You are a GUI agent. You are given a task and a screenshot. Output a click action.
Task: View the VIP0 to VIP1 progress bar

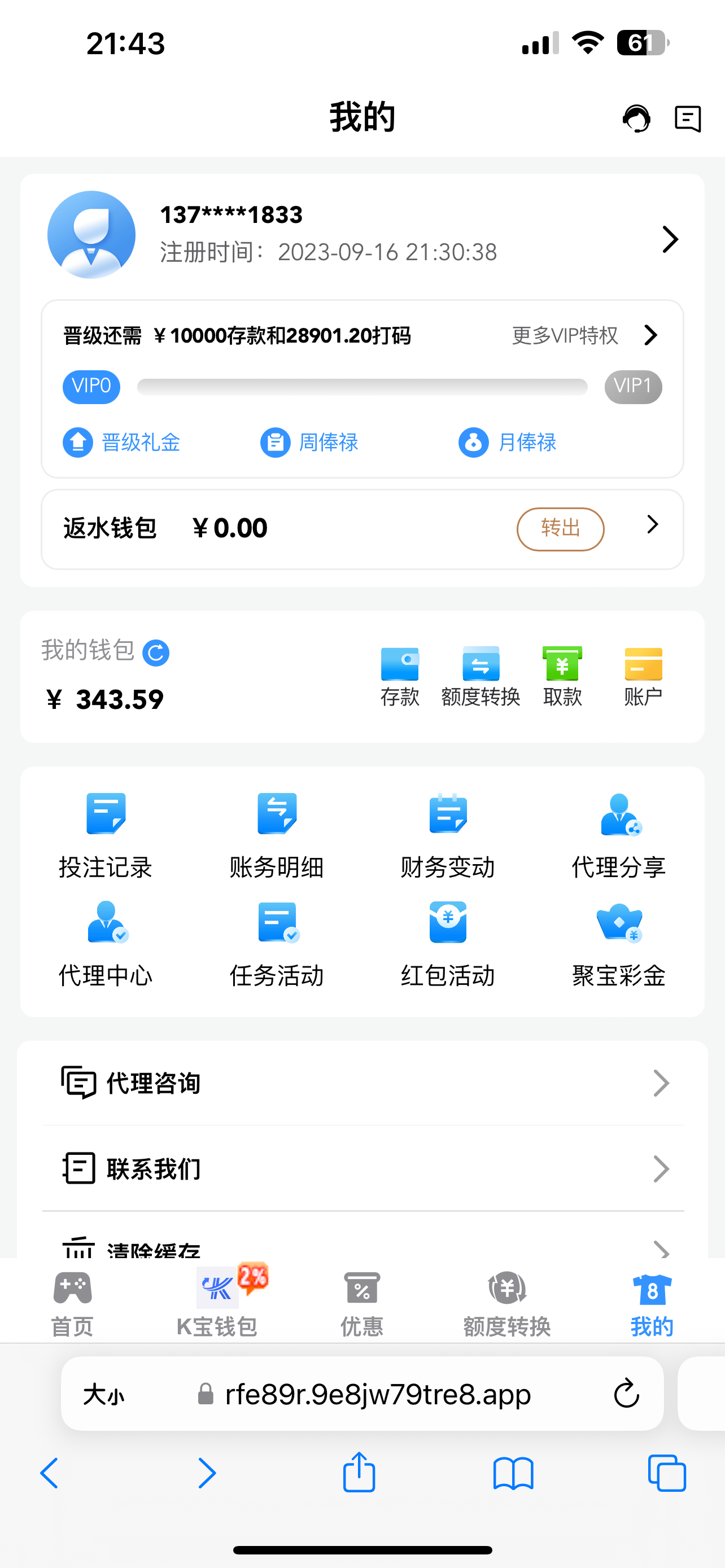tap(361, 386)
